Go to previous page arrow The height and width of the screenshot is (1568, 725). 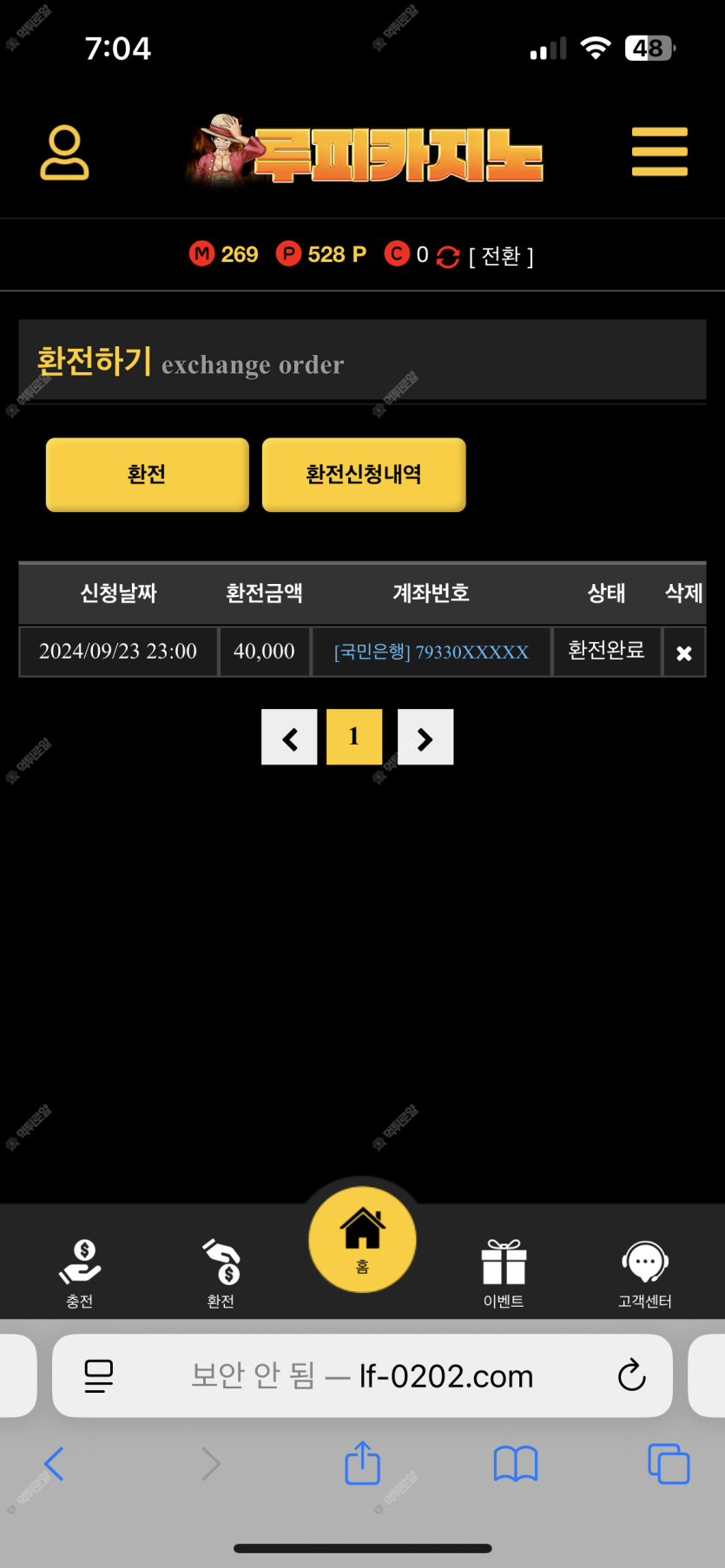(x=289, y=738)
